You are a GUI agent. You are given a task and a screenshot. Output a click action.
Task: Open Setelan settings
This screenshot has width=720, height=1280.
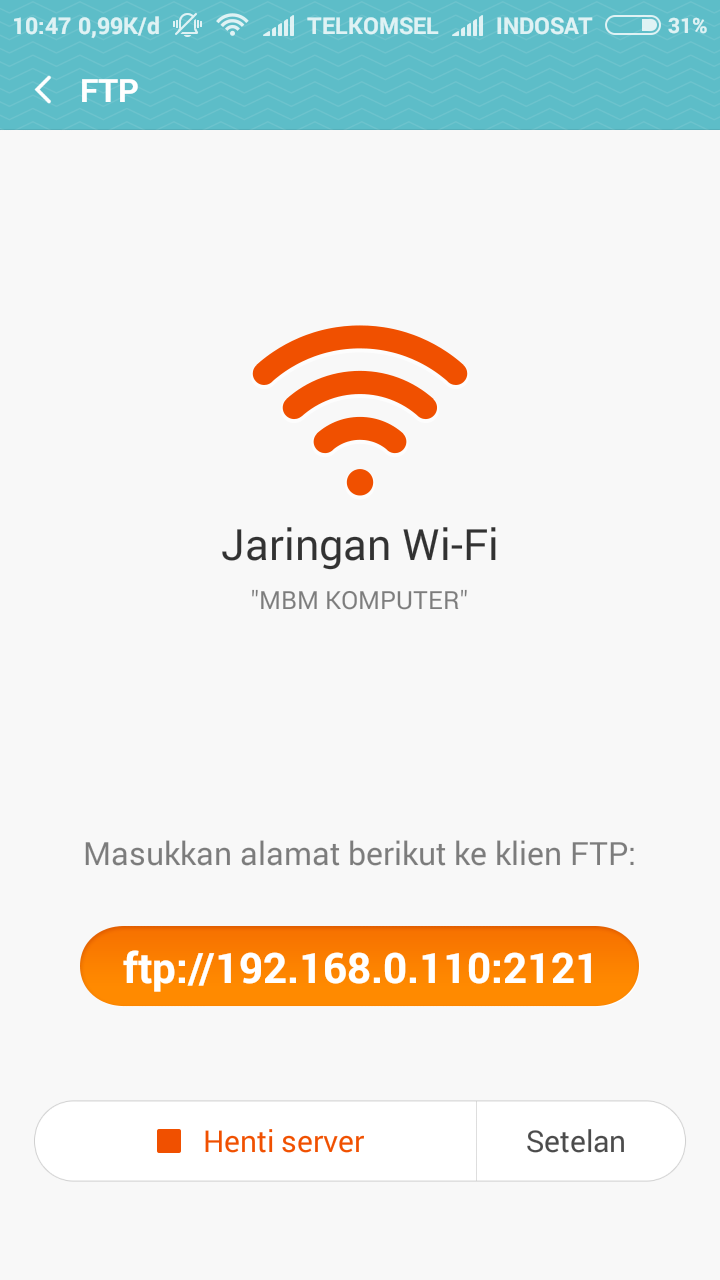577,1141
